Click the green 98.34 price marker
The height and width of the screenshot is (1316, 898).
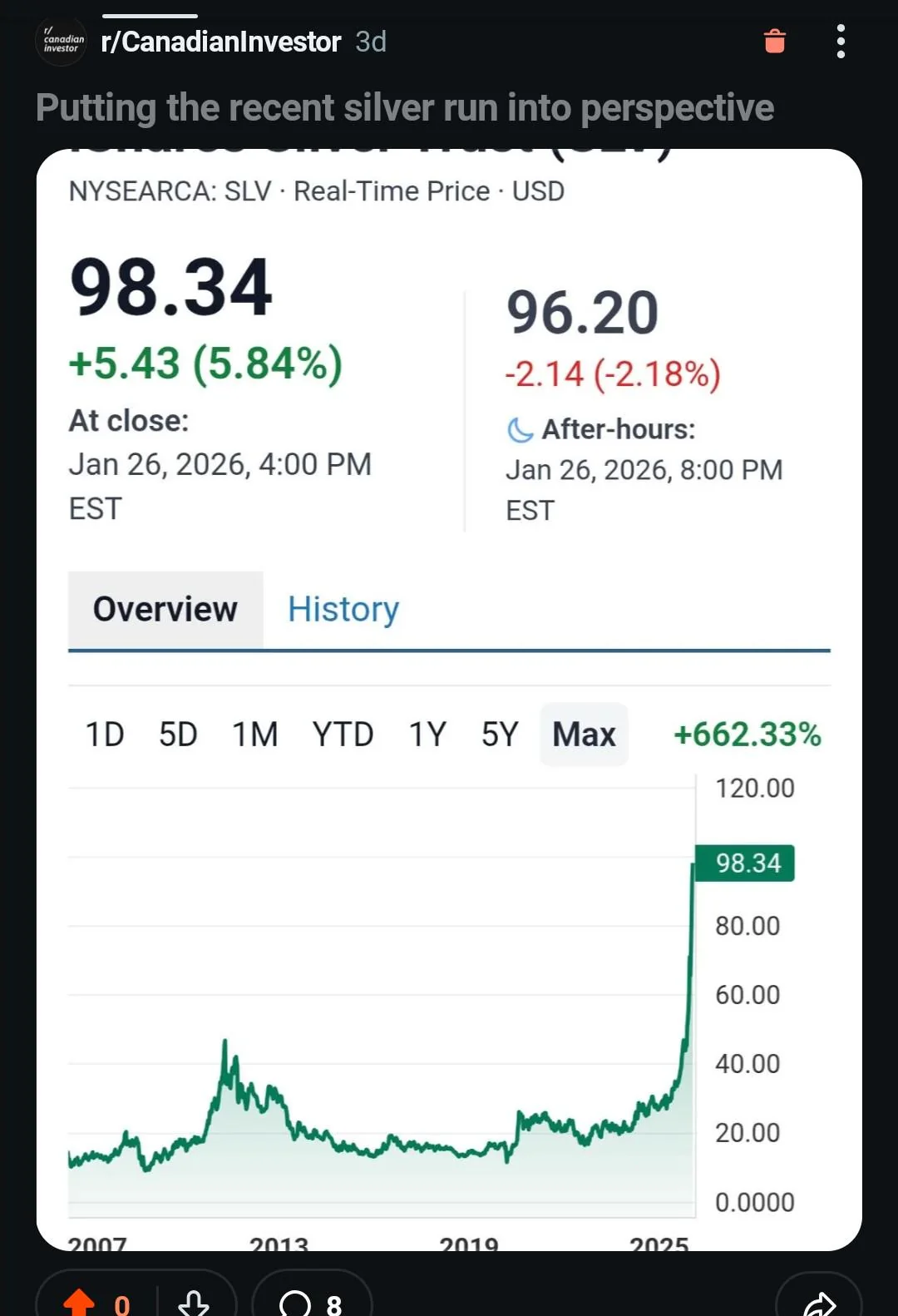[747, 863]
